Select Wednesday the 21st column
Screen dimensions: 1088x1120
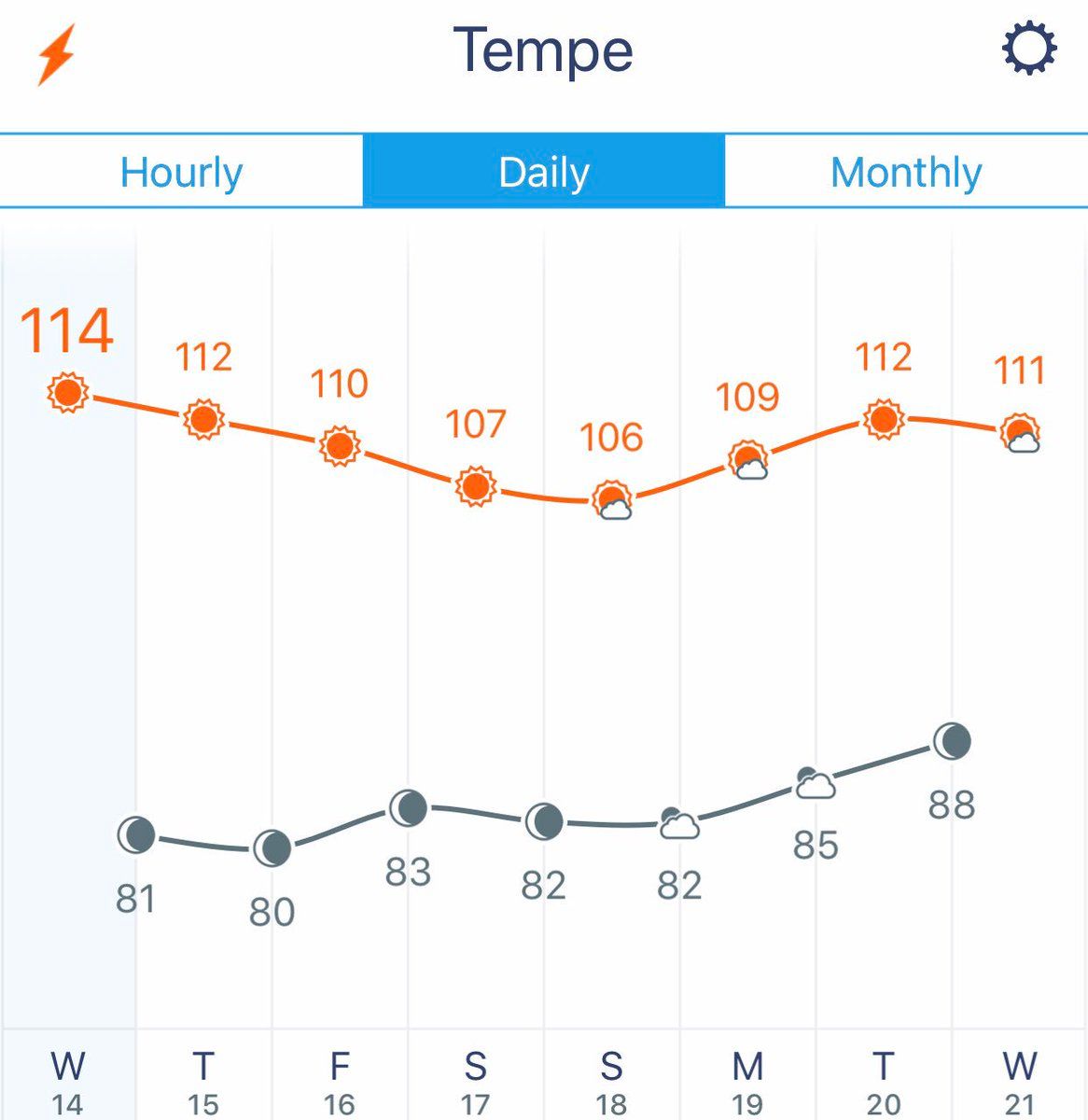tap(1020, 1081)
